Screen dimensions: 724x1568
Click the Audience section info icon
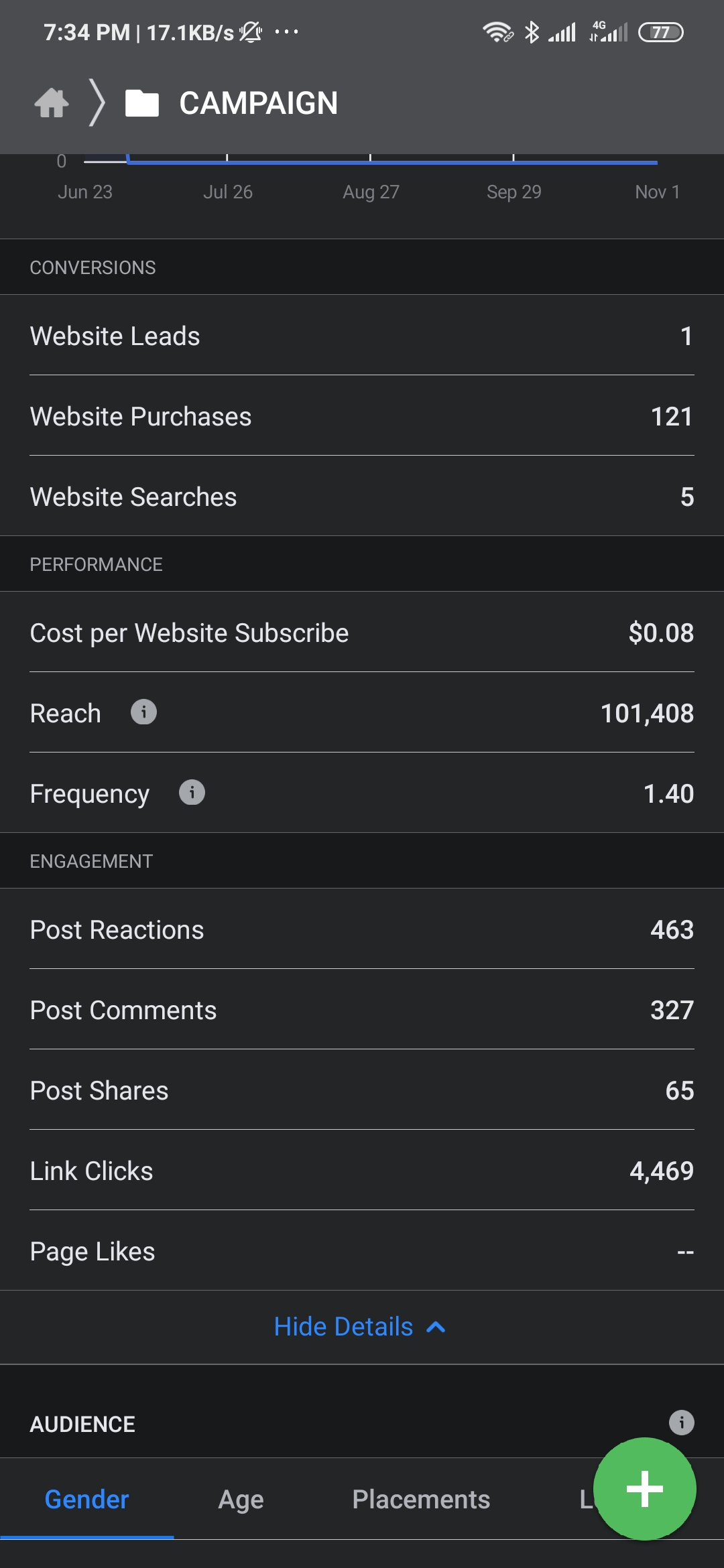point(681,1424)
